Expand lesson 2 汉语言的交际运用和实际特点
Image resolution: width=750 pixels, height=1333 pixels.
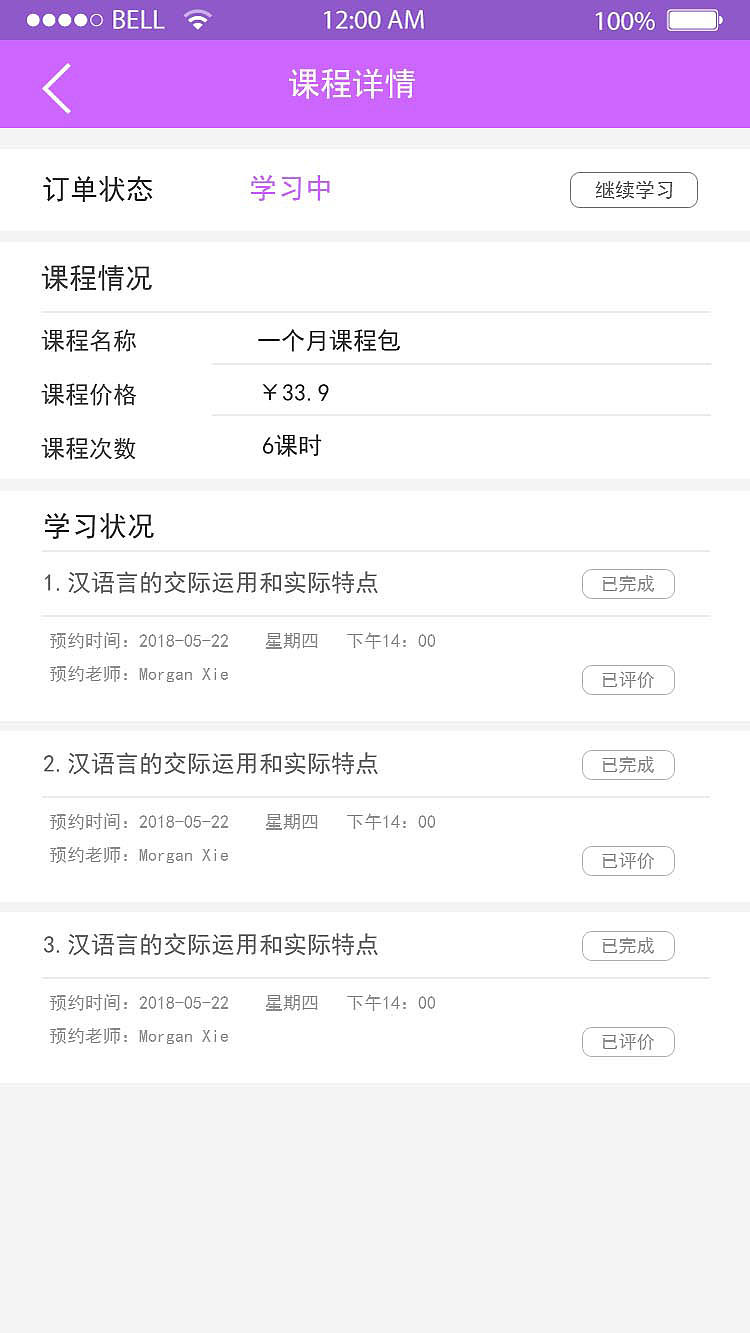tap(212, 765)
